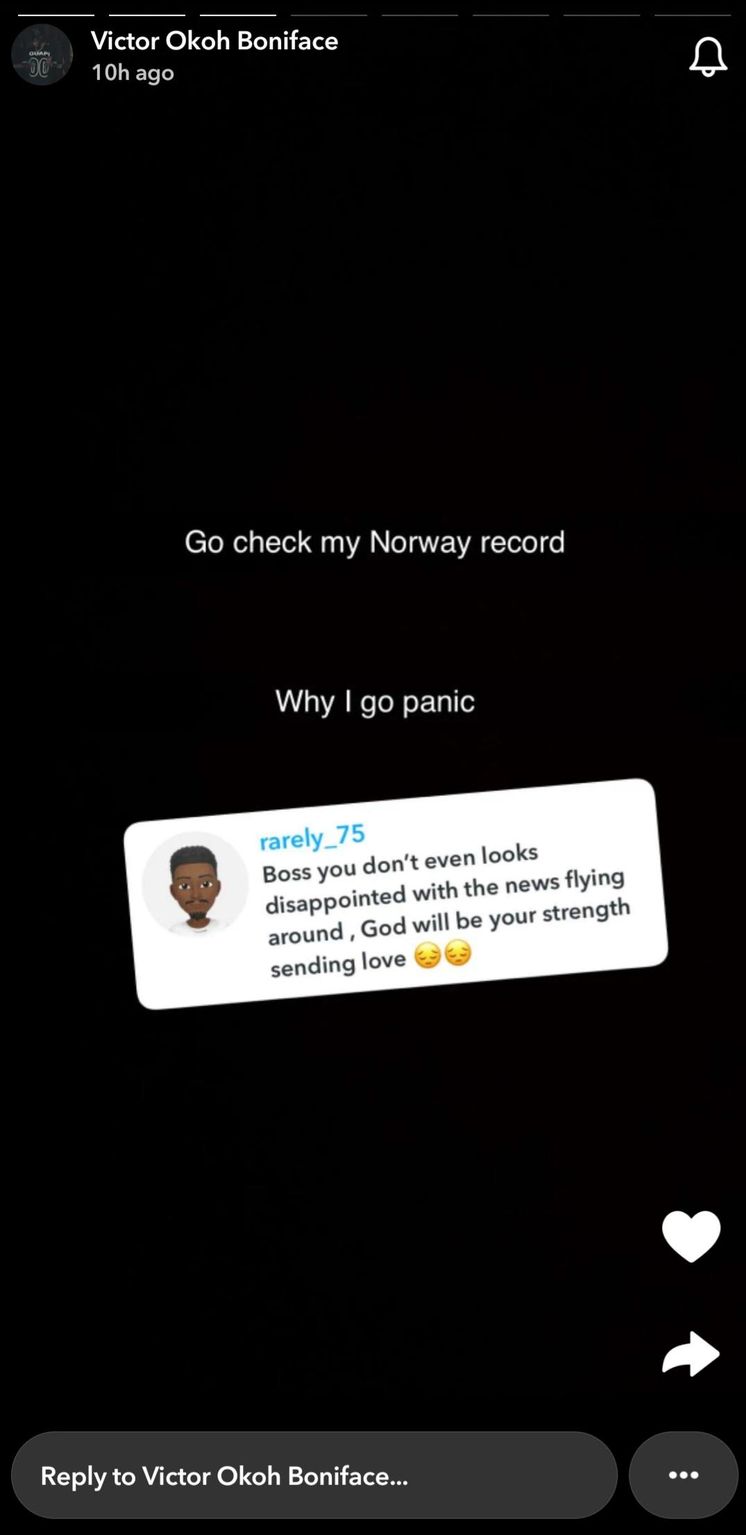Open the rarely_75 reply sticker
This screenshot has height=1535, width=746.
coord(396,893)
